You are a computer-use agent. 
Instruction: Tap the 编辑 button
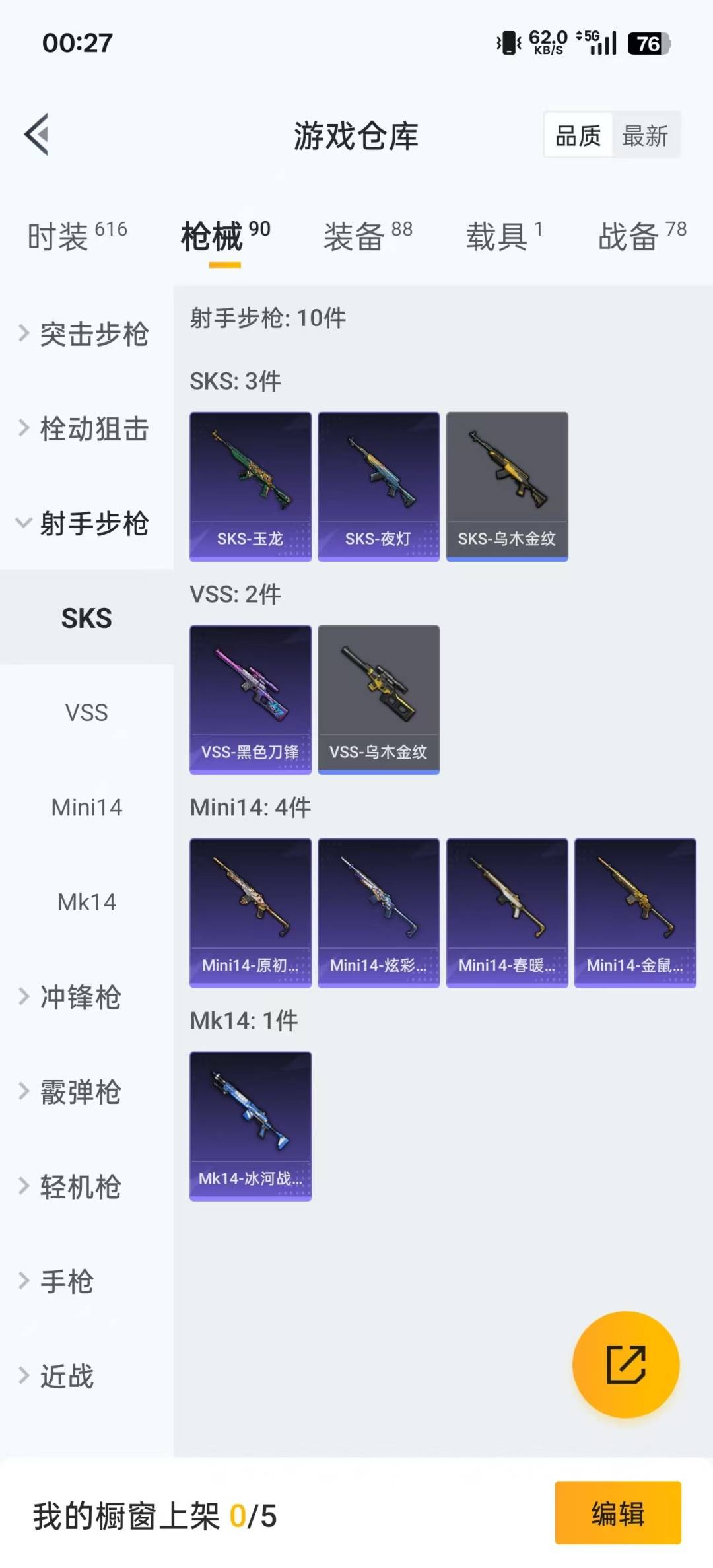(617, 1513)
